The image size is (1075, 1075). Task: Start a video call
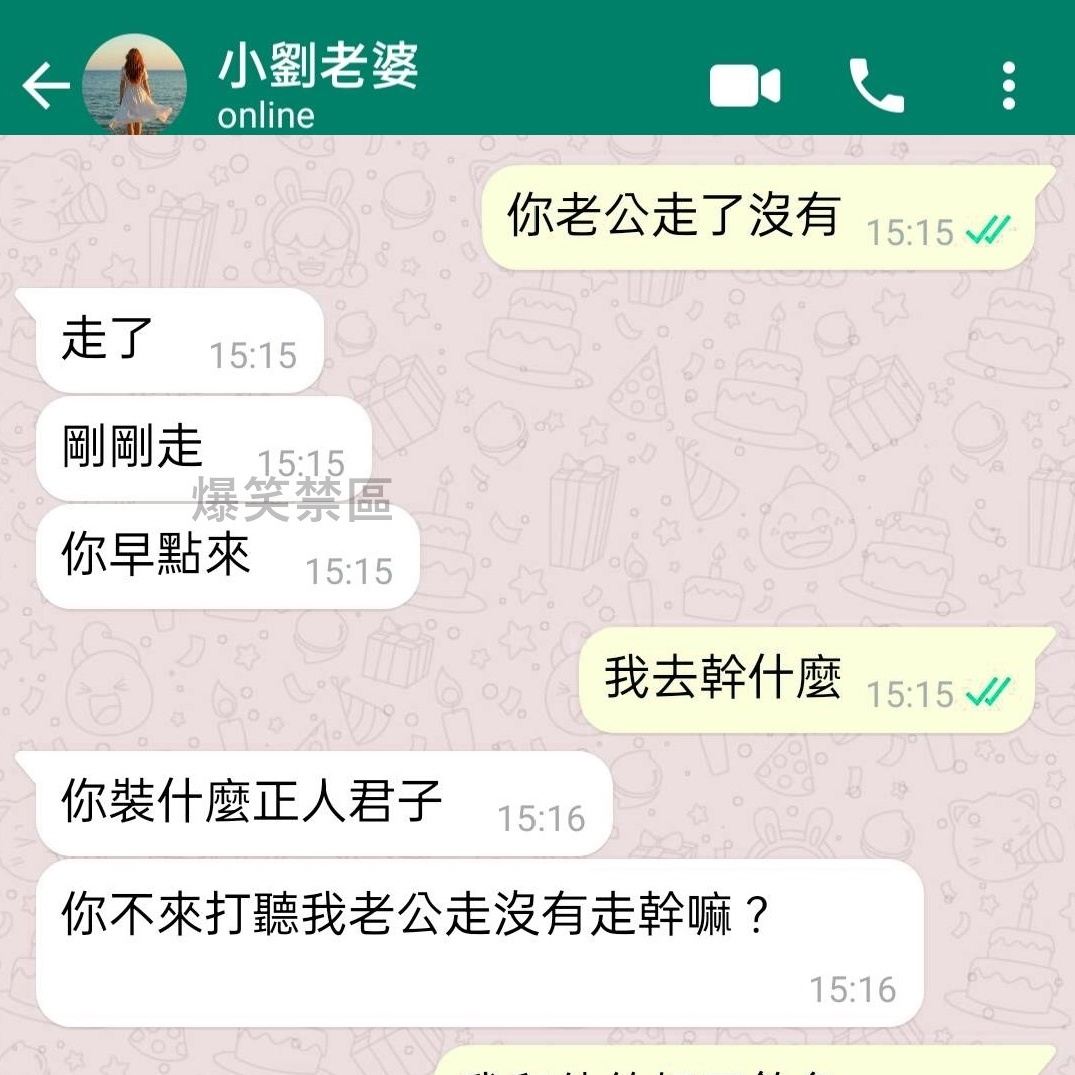click(744, 86)
